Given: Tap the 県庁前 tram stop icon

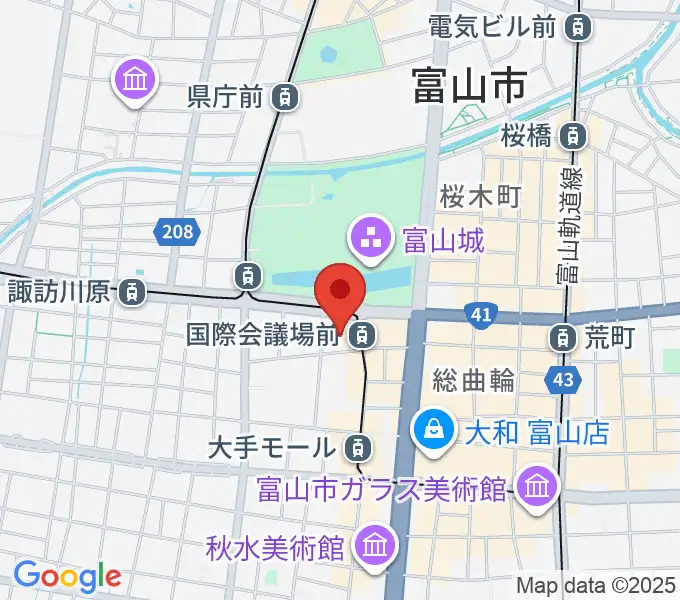Looking at the screenshot, I should pos(286,97).
